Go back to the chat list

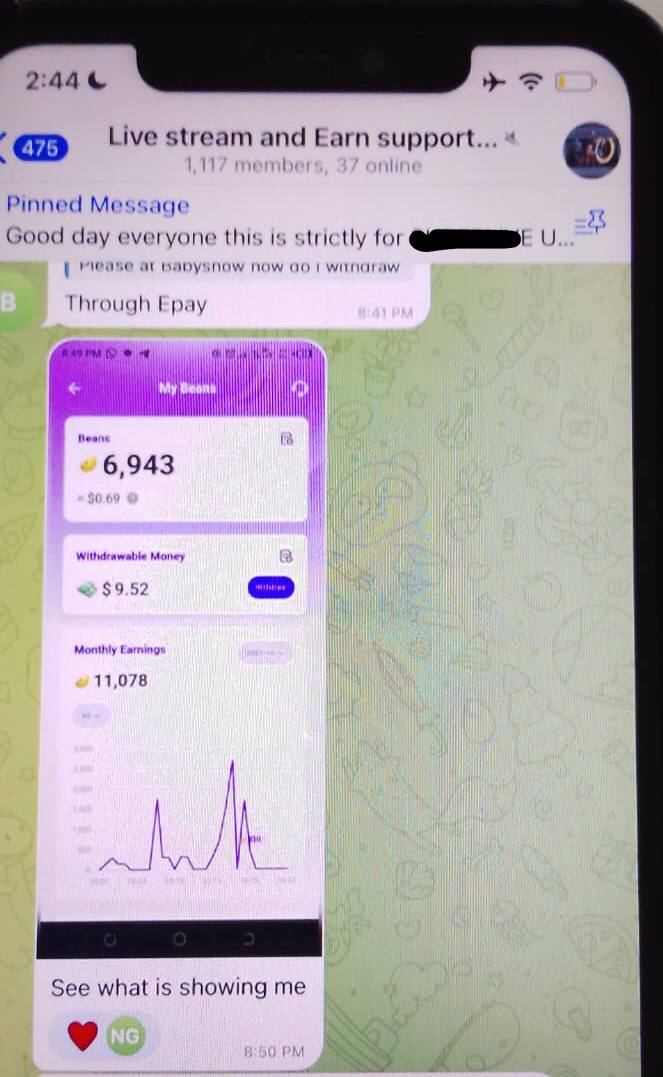pos(35,148)
